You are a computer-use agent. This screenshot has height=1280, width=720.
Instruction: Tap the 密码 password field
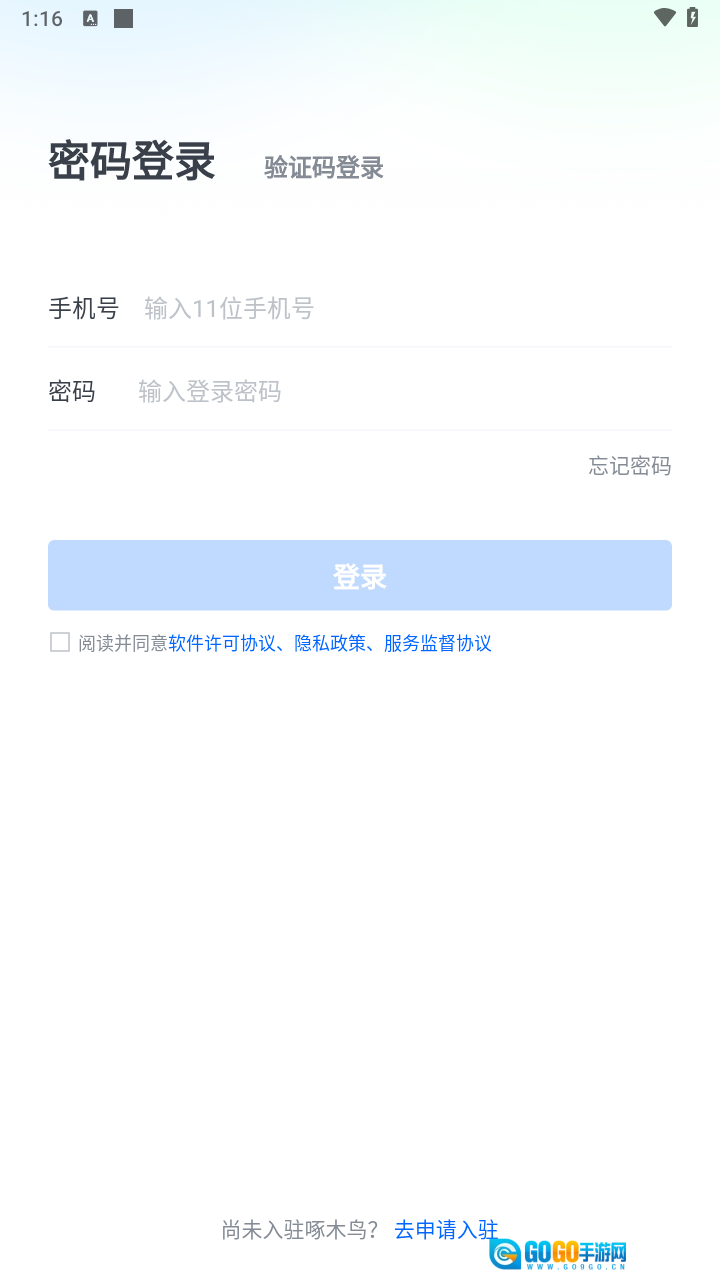[x=400, y=391]
